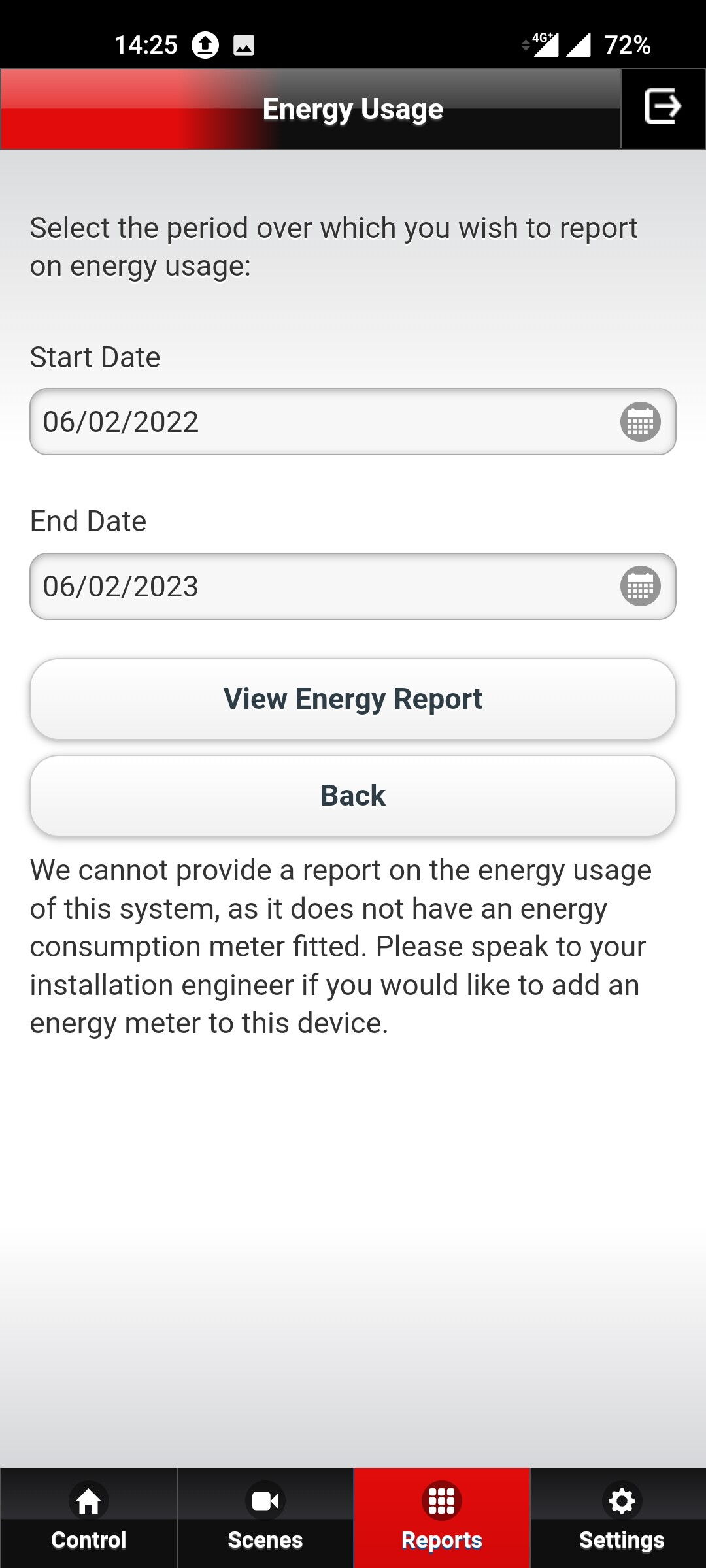Viewport: 706px width, 1568px height.
Task: Edit the Start Date field
Action: click(314, 422)
